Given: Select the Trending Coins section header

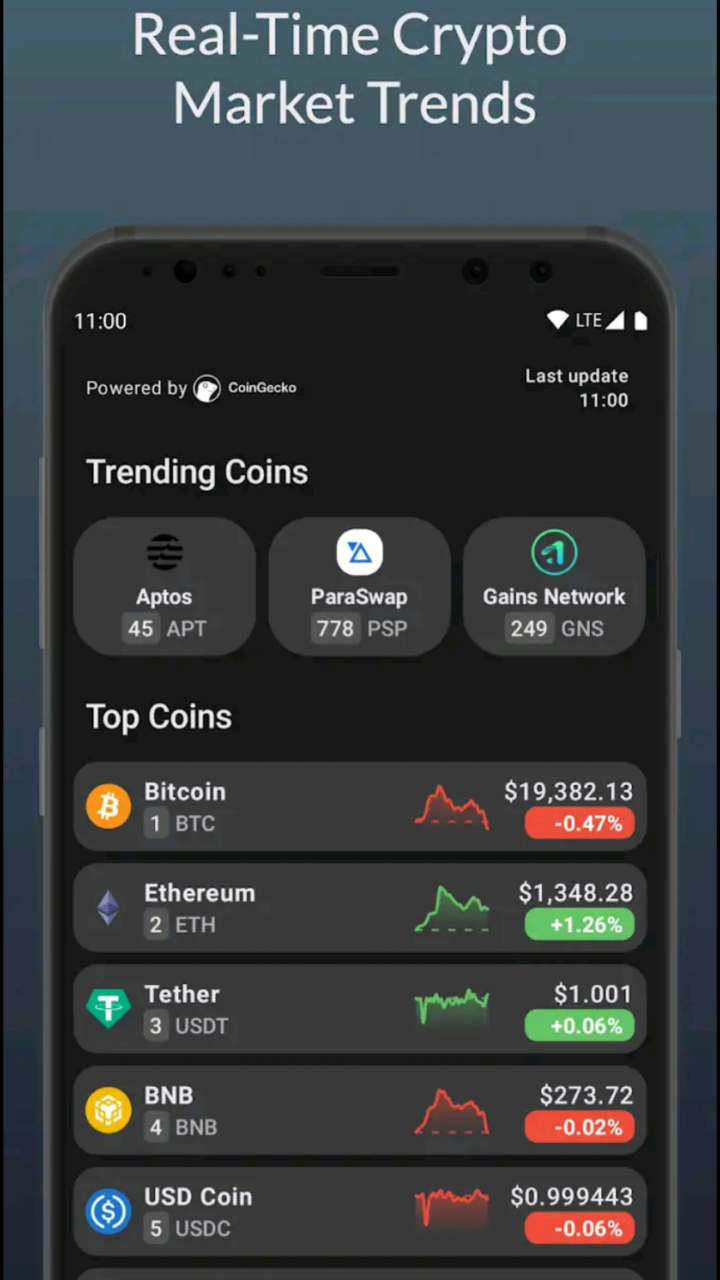Looking at the screenshot, I should 197,471.
